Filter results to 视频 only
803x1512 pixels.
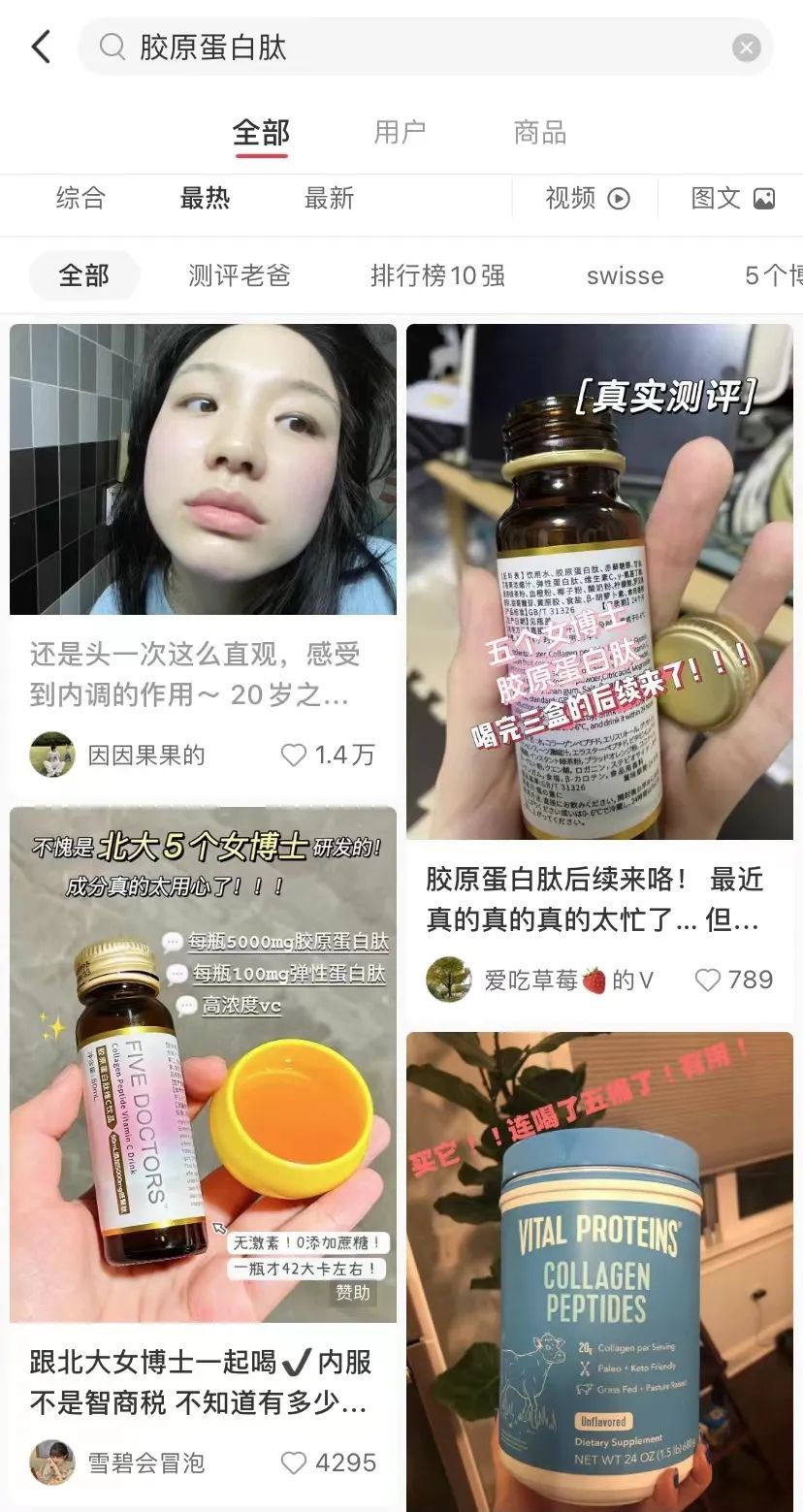pos(588,199)
